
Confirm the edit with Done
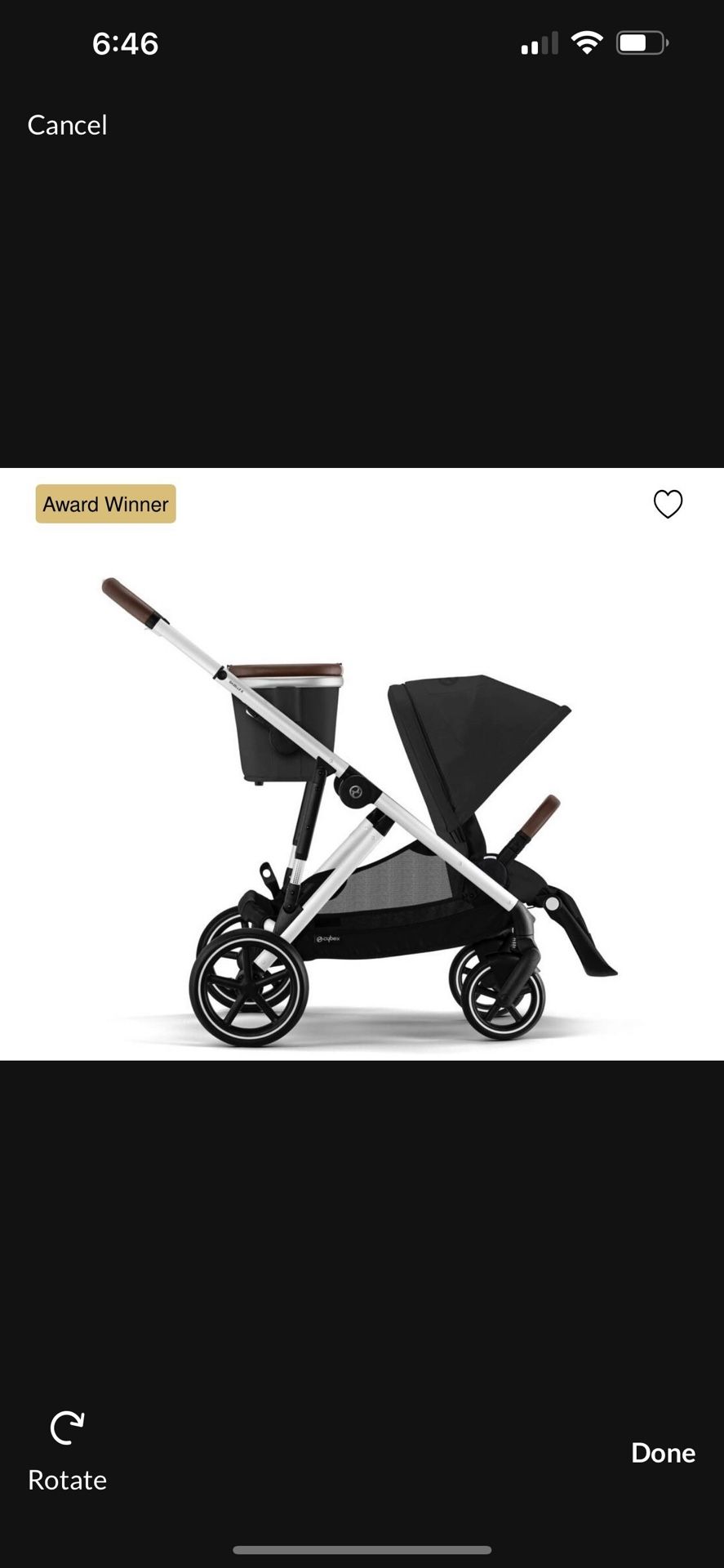tap(663, 1453)
